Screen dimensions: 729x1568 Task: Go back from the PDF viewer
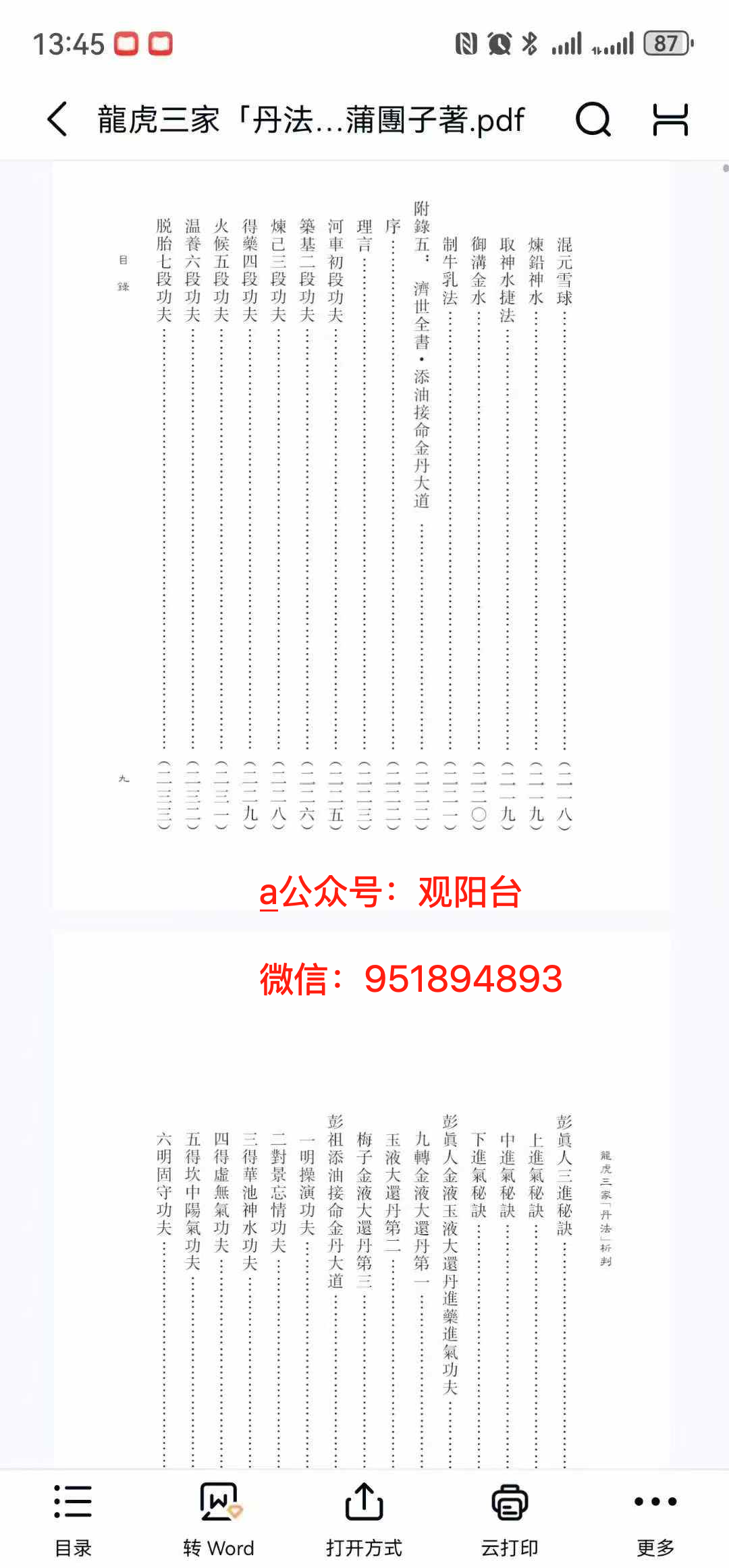click(58, 119)
